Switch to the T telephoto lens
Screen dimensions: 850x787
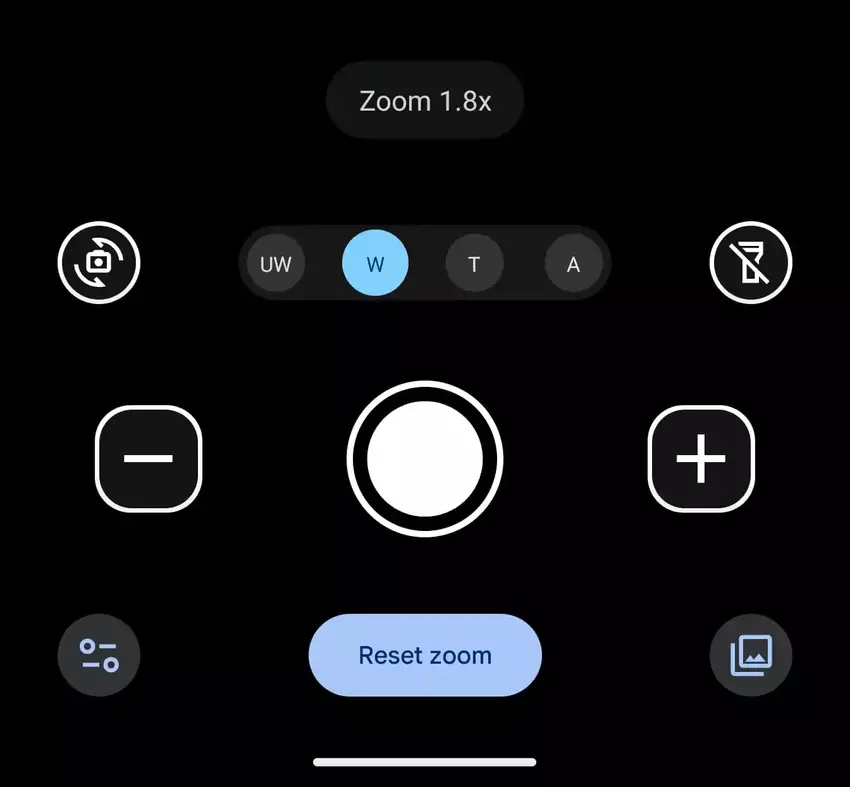click(474, 265)
